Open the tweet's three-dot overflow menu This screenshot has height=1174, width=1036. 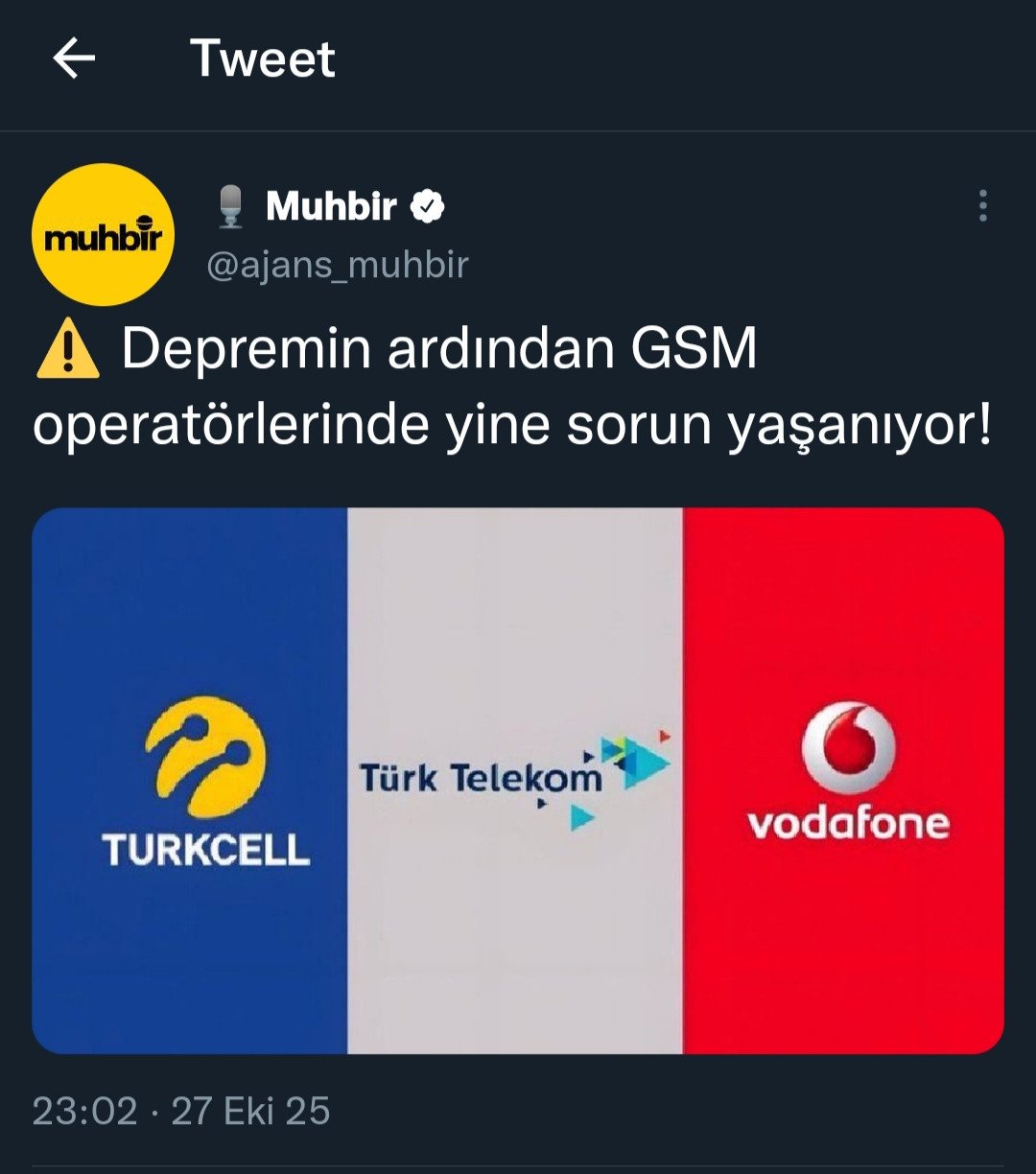[x=982, y=205]
